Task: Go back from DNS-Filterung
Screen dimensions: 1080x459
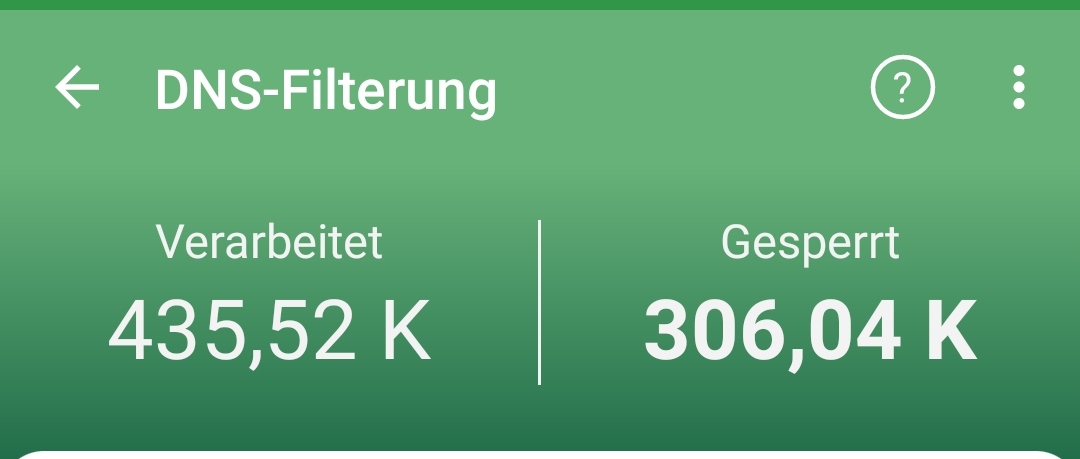Action: (x=77, y=89)
